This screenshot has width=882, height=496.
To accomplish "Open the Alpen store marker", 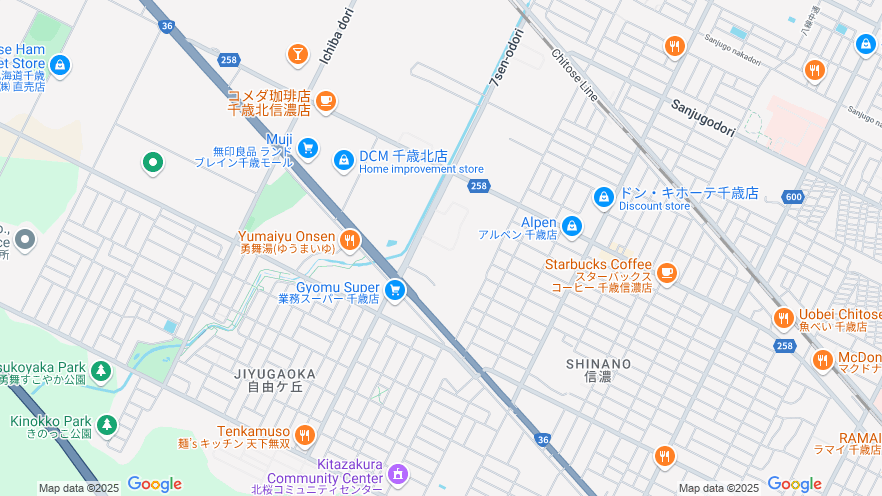I will 571,226.
